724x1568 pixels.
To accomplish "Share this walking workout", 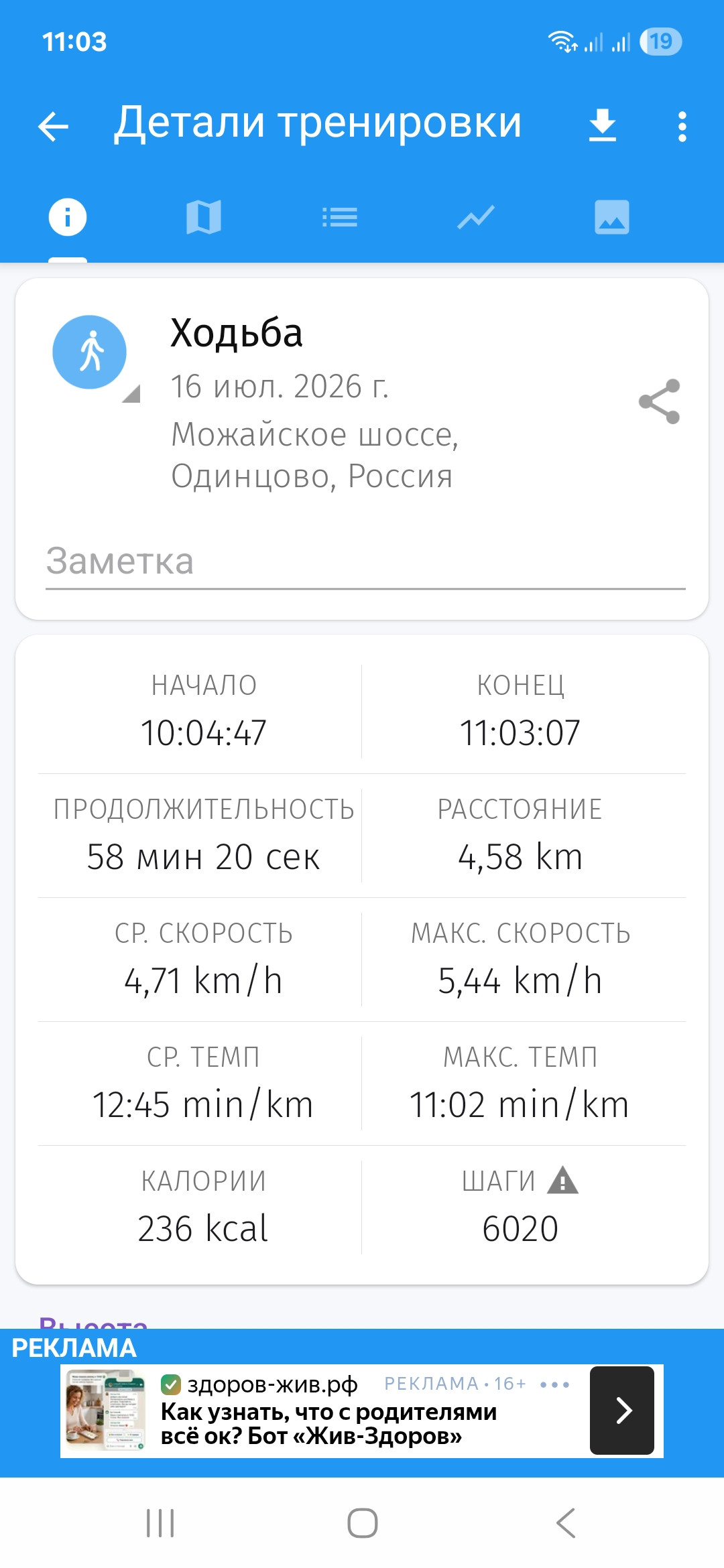I will pyautogui.click(x=660, y=401).
